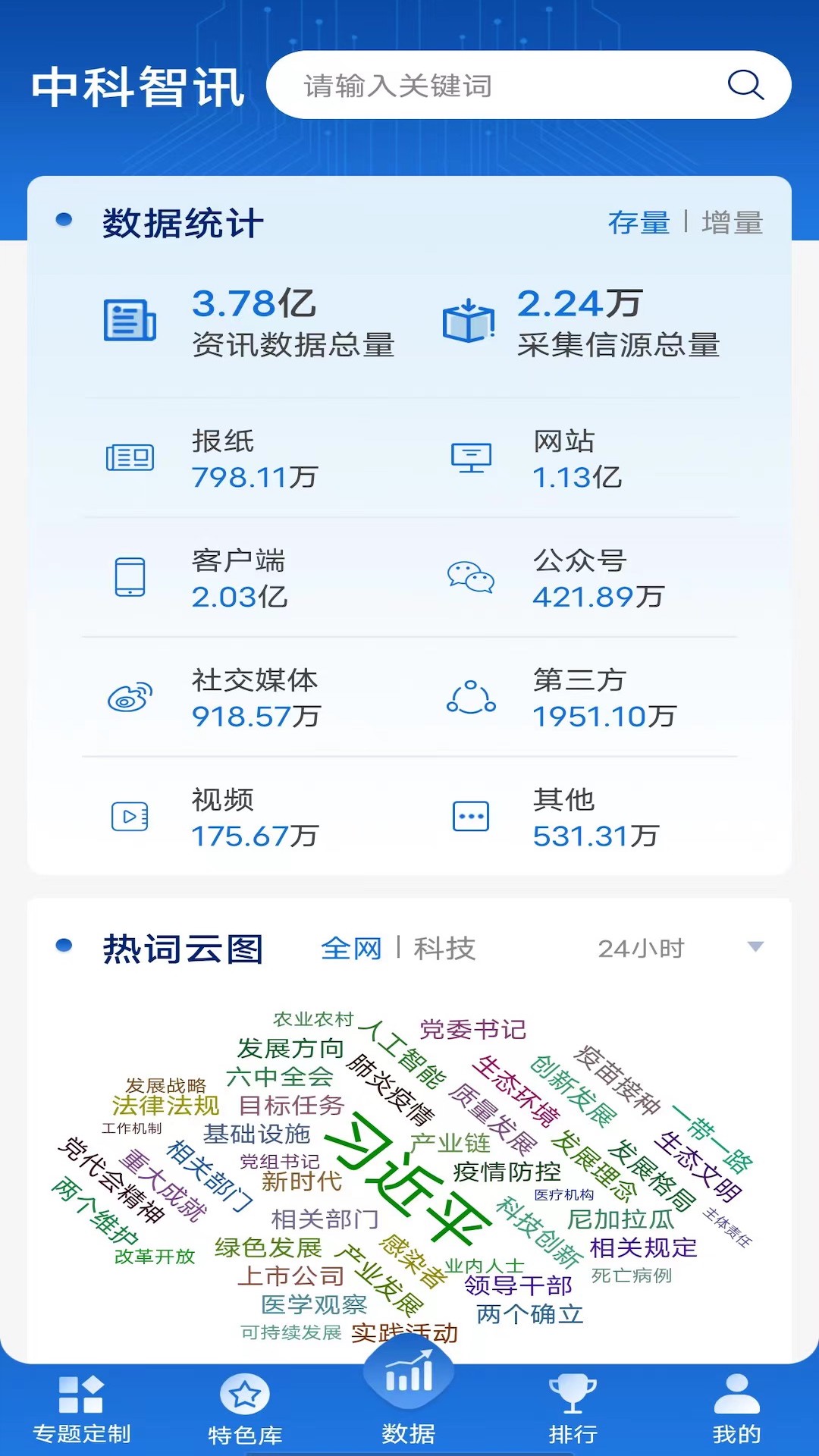Switch to 存量 in 数据统计
This screenshot has height=1456, width=819.
(639, 223)
